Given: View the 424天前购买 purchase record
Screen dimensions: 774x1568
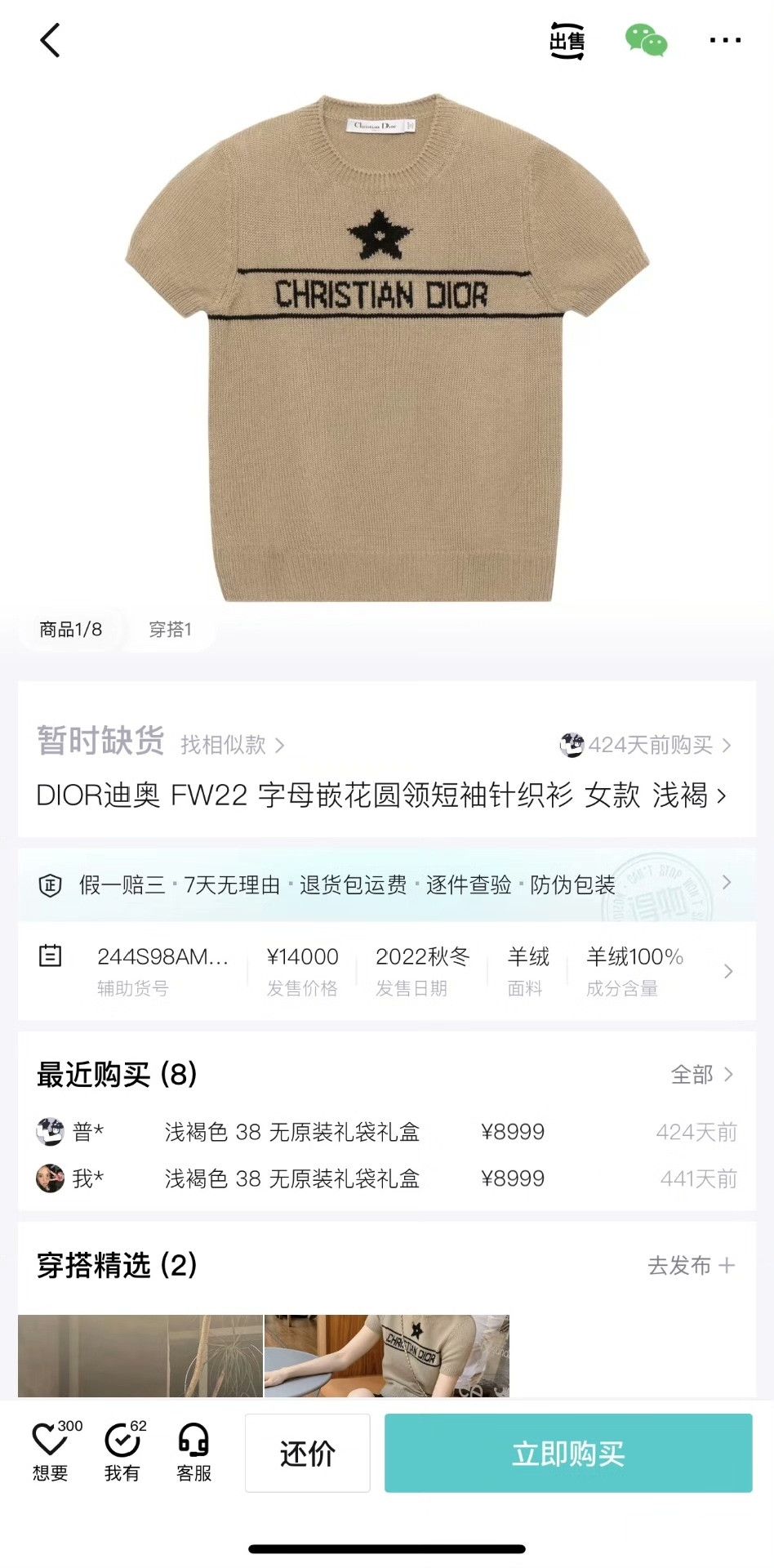Looking at the screenshot, I should [x=645, y=745].
